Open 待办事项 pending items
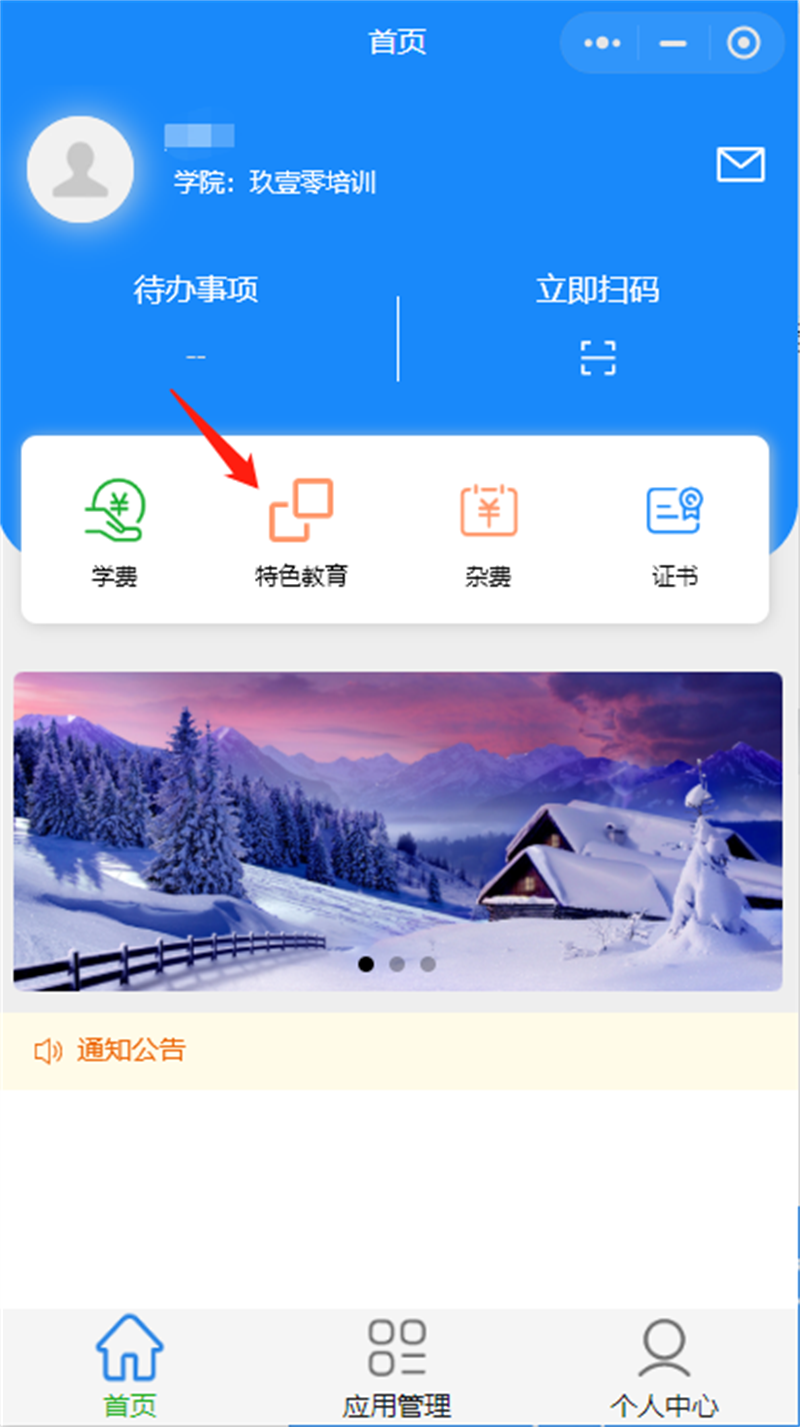Screen dimensions: 800x1427 pos(196,320)
